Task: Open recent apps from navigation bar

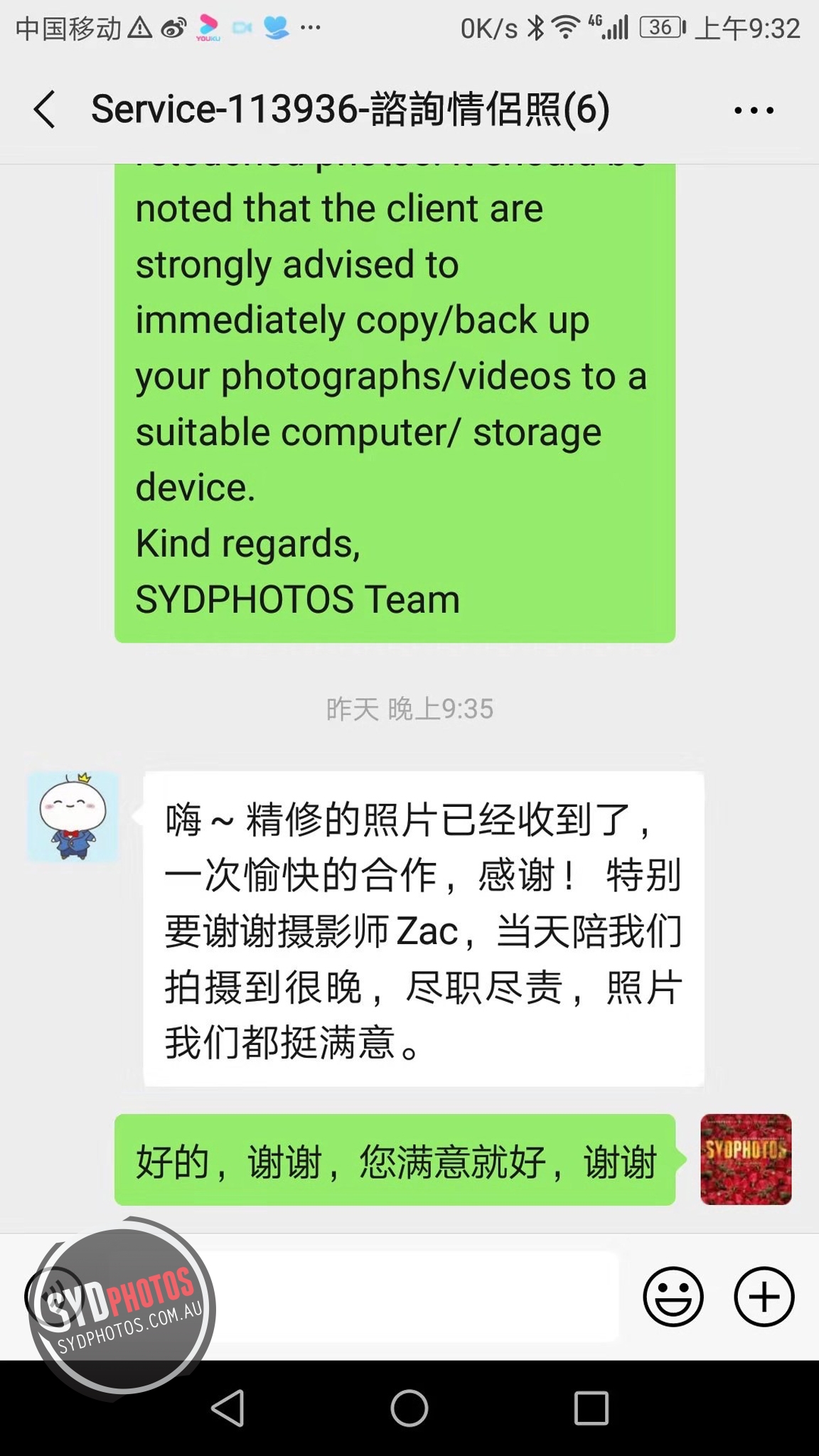Action: [x=591, y=1408]
